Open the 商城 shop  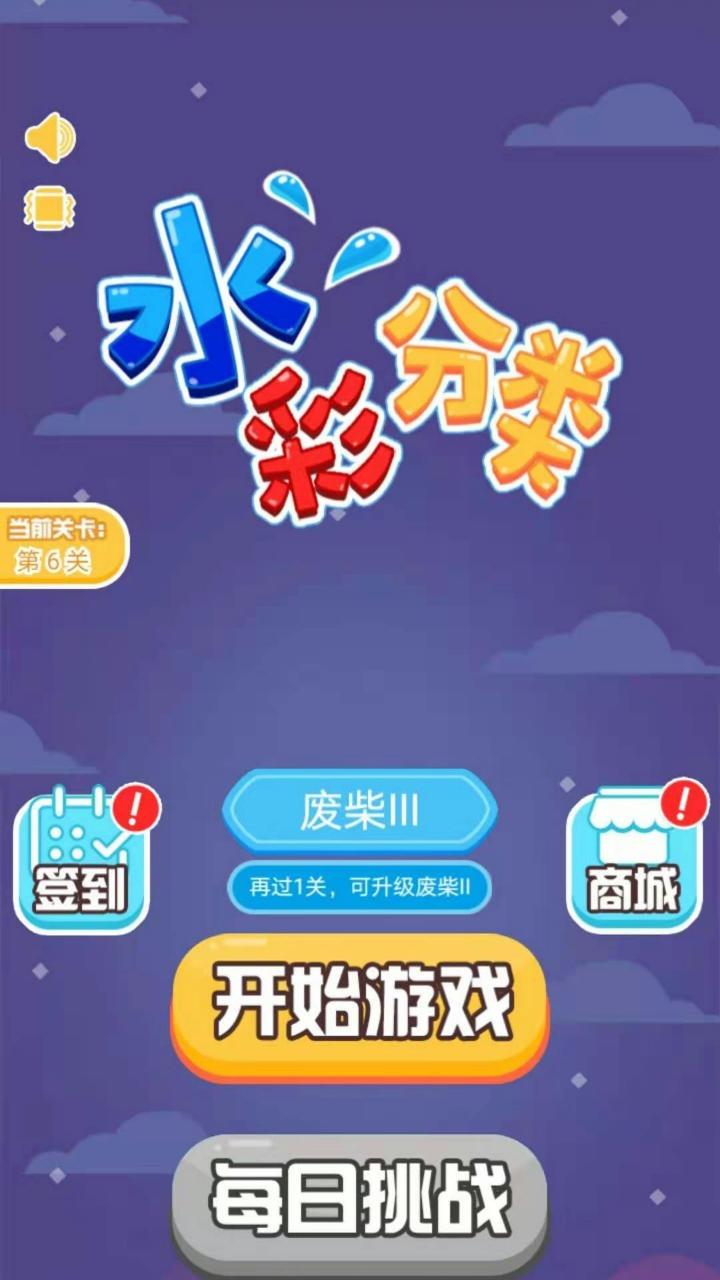[634, 861]
